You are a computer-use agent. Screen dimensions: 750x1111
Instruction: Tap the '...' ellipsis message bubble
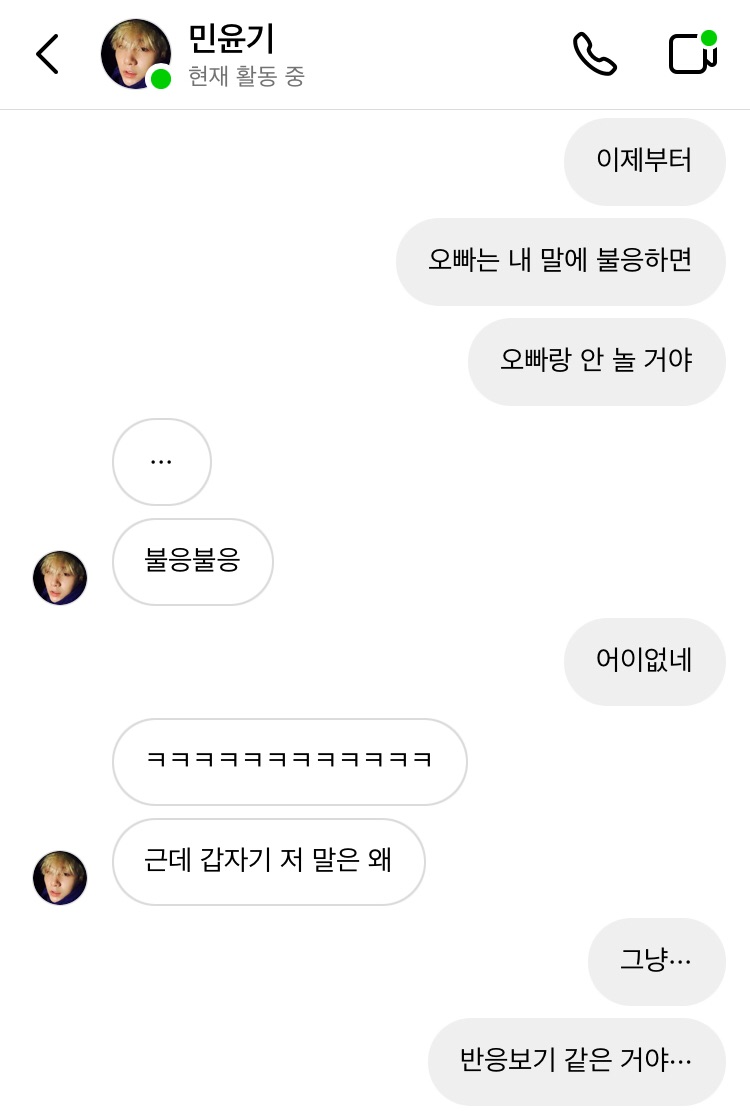tap(161, 462)
